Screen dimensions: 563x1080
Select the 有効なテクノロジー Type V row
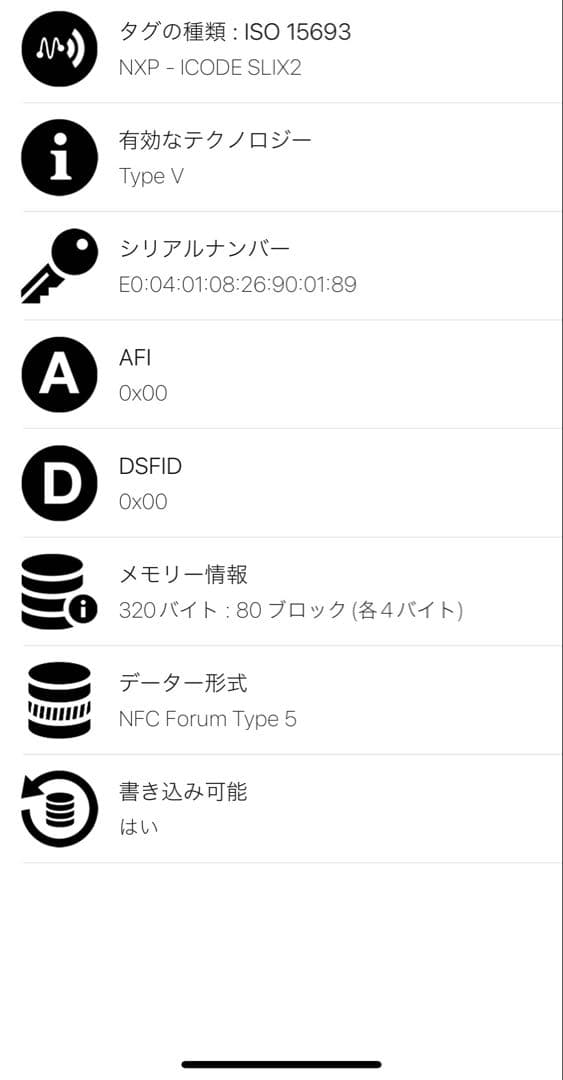pyautogui.click(x=281, y=158)
